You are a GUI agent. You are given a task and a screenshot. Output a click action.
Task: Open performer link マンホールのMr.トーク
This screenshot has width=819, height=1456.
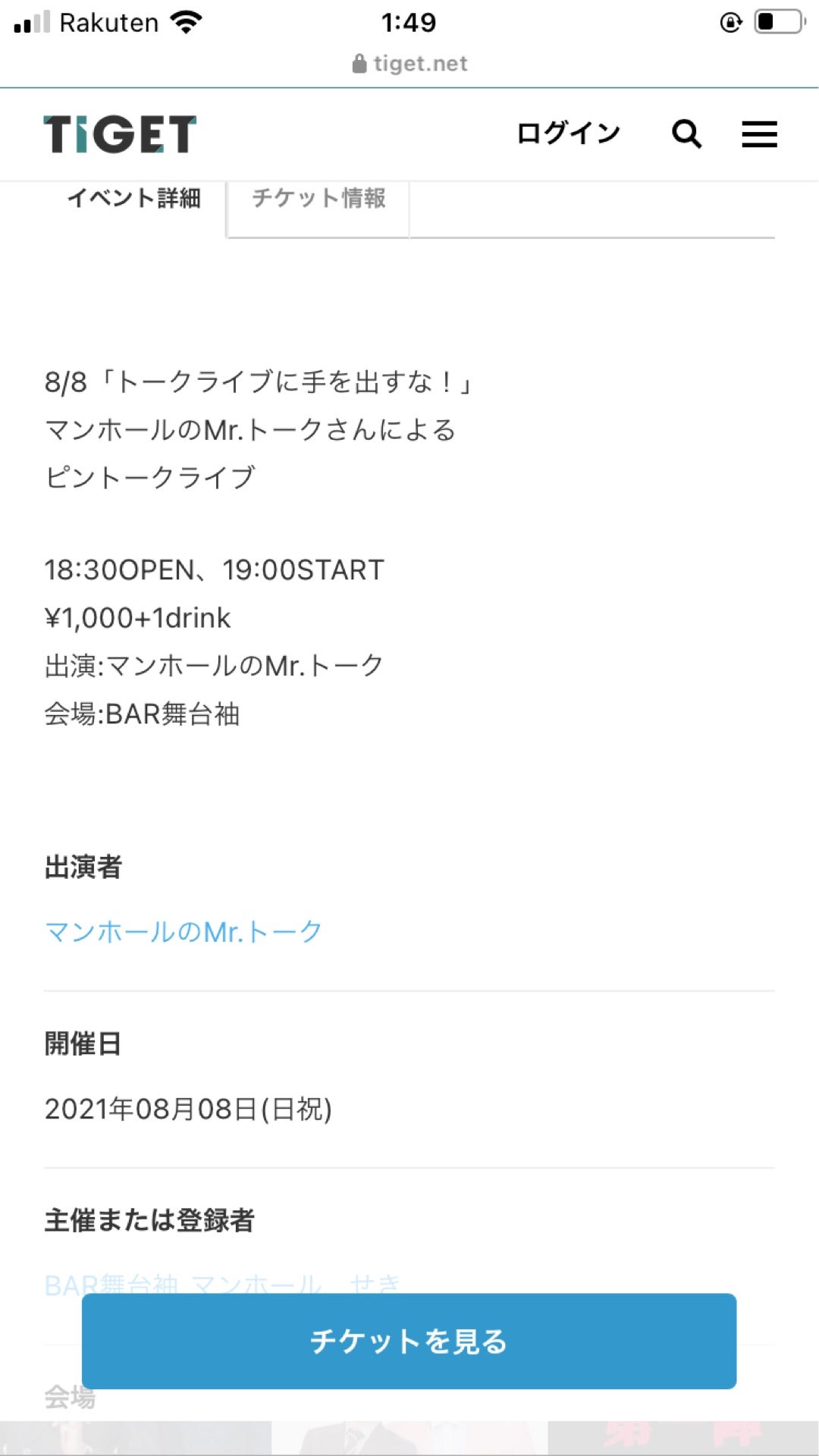[x=184, y=931]
